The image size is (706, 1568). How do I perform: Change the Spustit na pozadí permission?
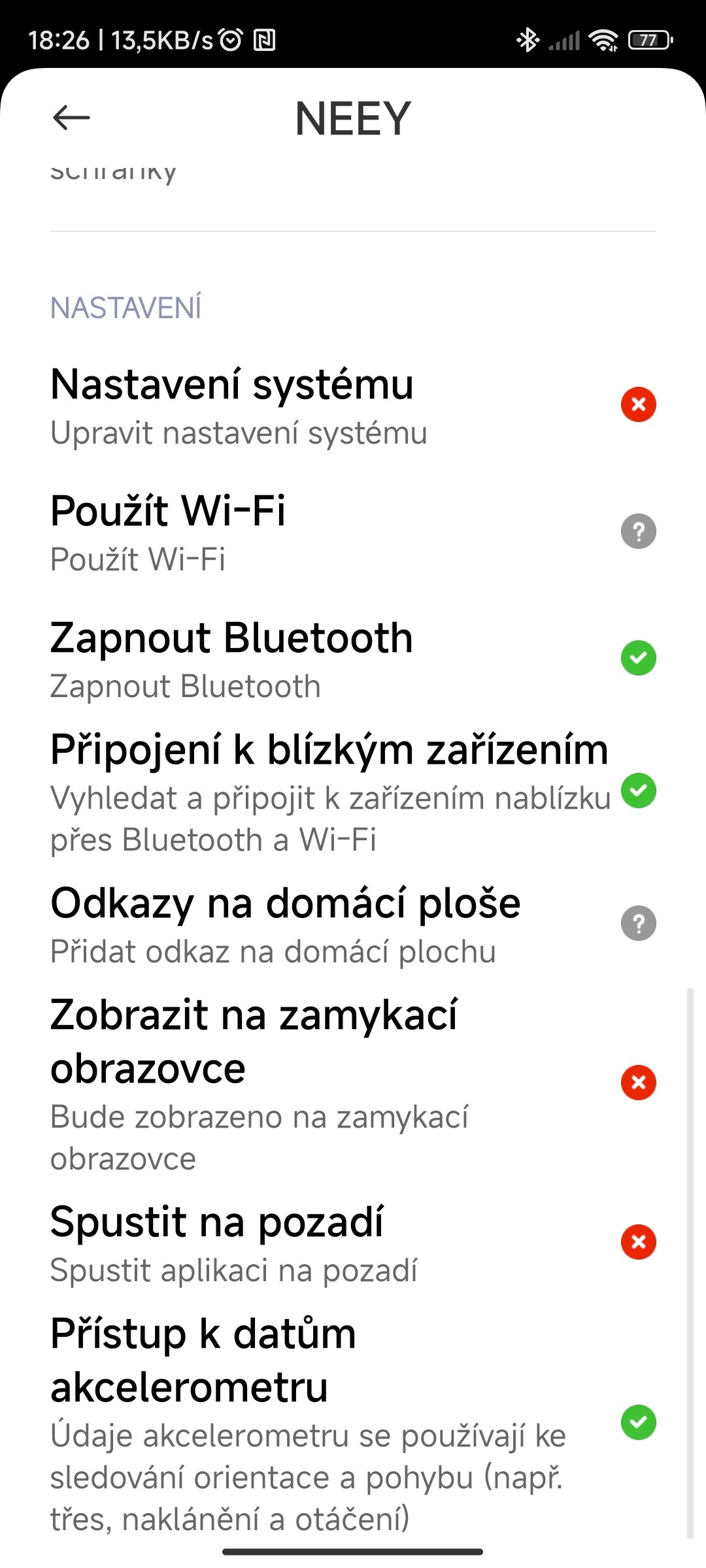pyautogui.click(x=353, y=1243)
